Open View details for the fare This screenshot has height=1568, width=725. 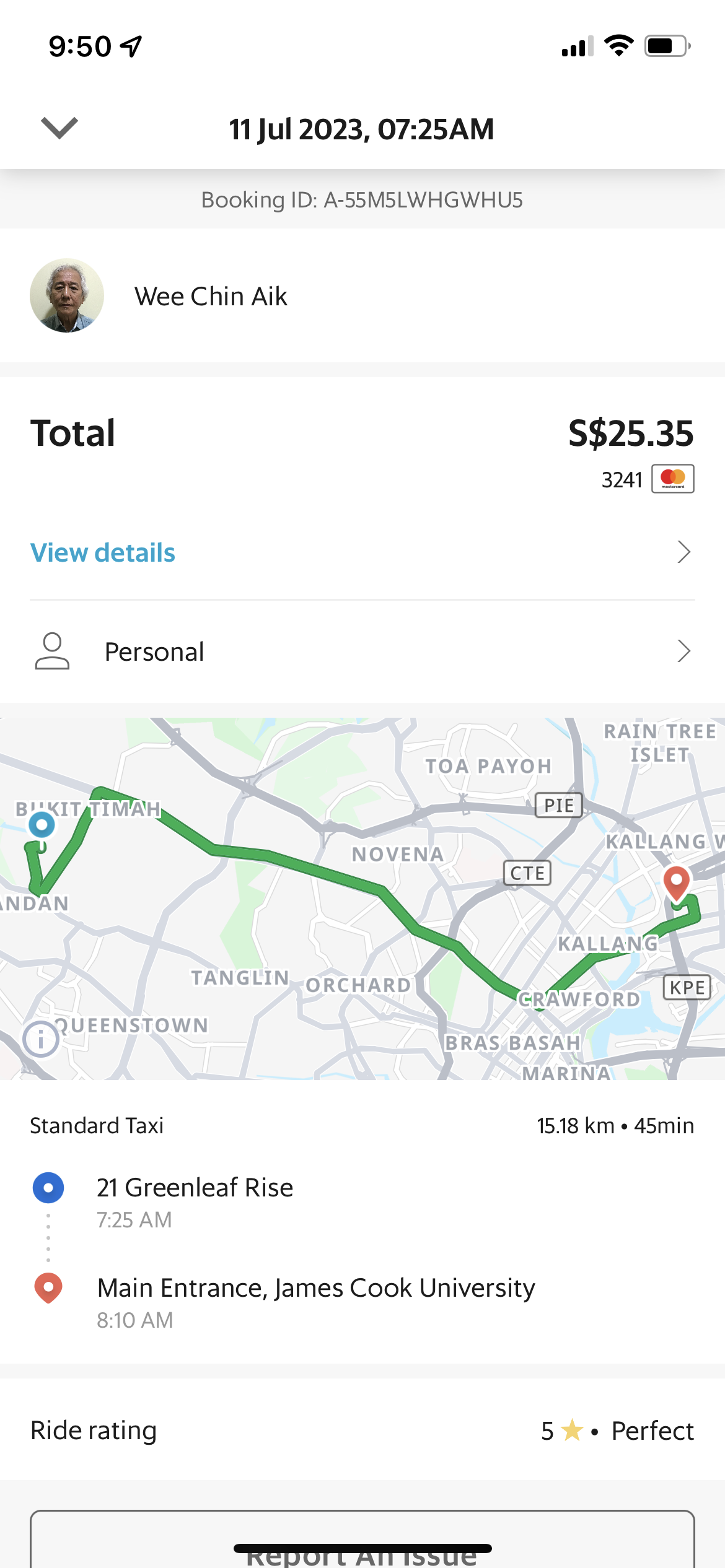pyautogui.click(x=103, y=552)
